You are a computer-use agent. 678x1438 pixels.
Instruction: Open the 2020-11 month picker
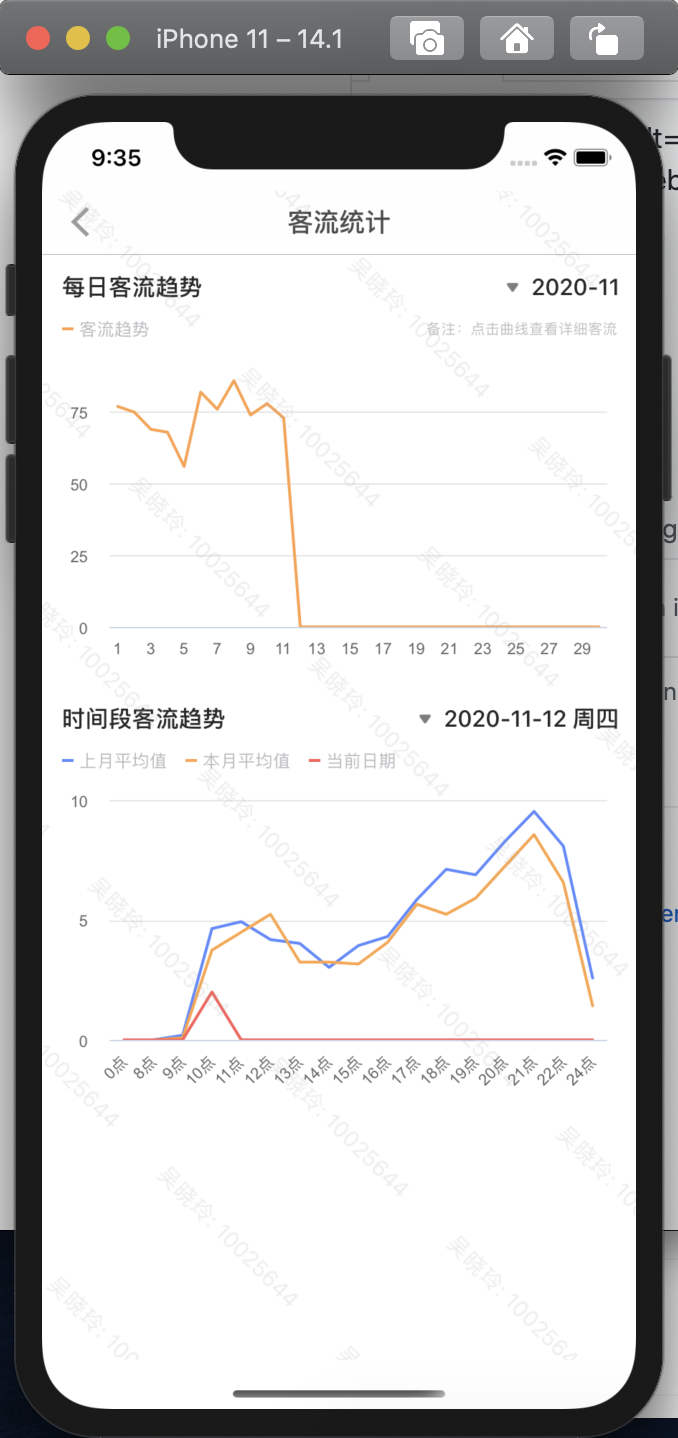[565, 288]
